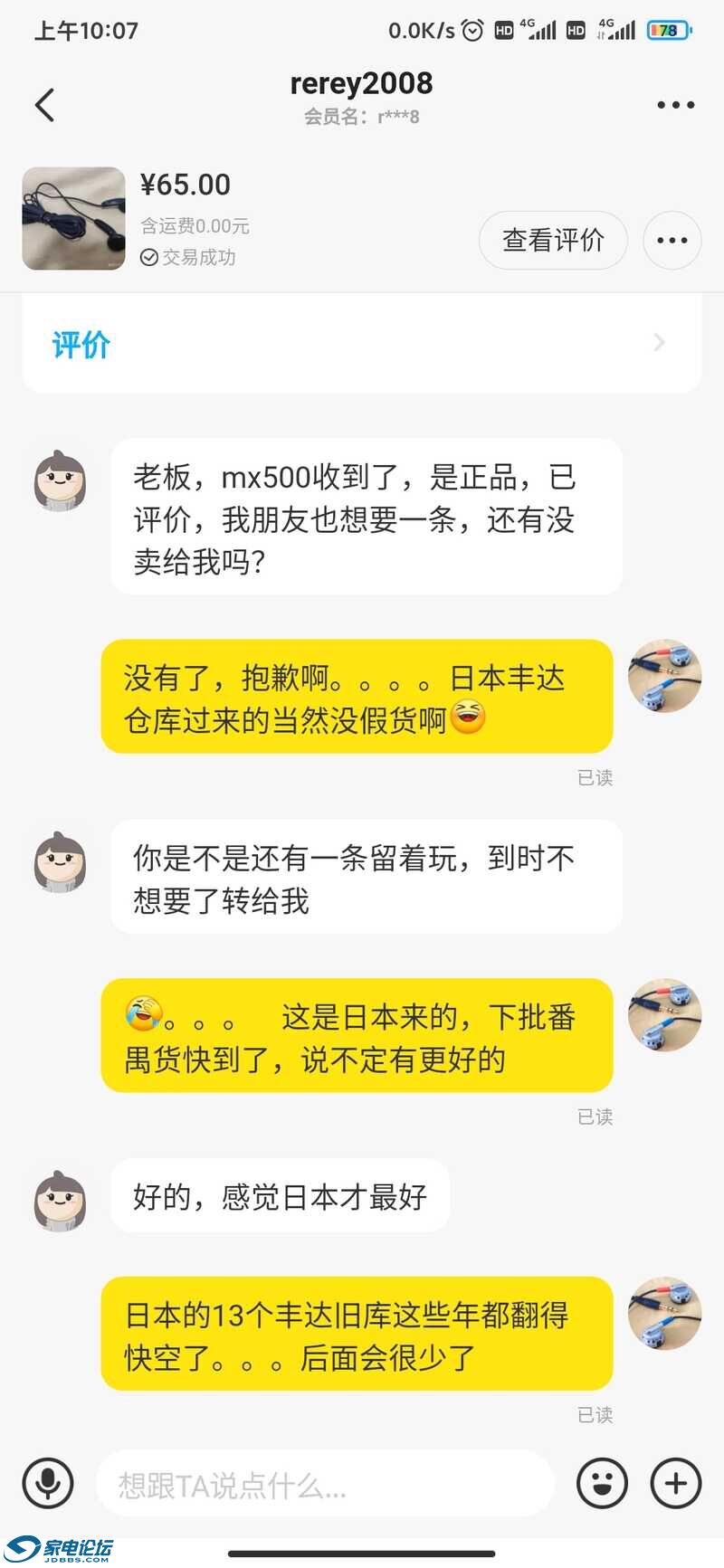Tap the ¥65.00 order price area
Viewport: 724px width, 1568px height.
[x=186, y=185]
